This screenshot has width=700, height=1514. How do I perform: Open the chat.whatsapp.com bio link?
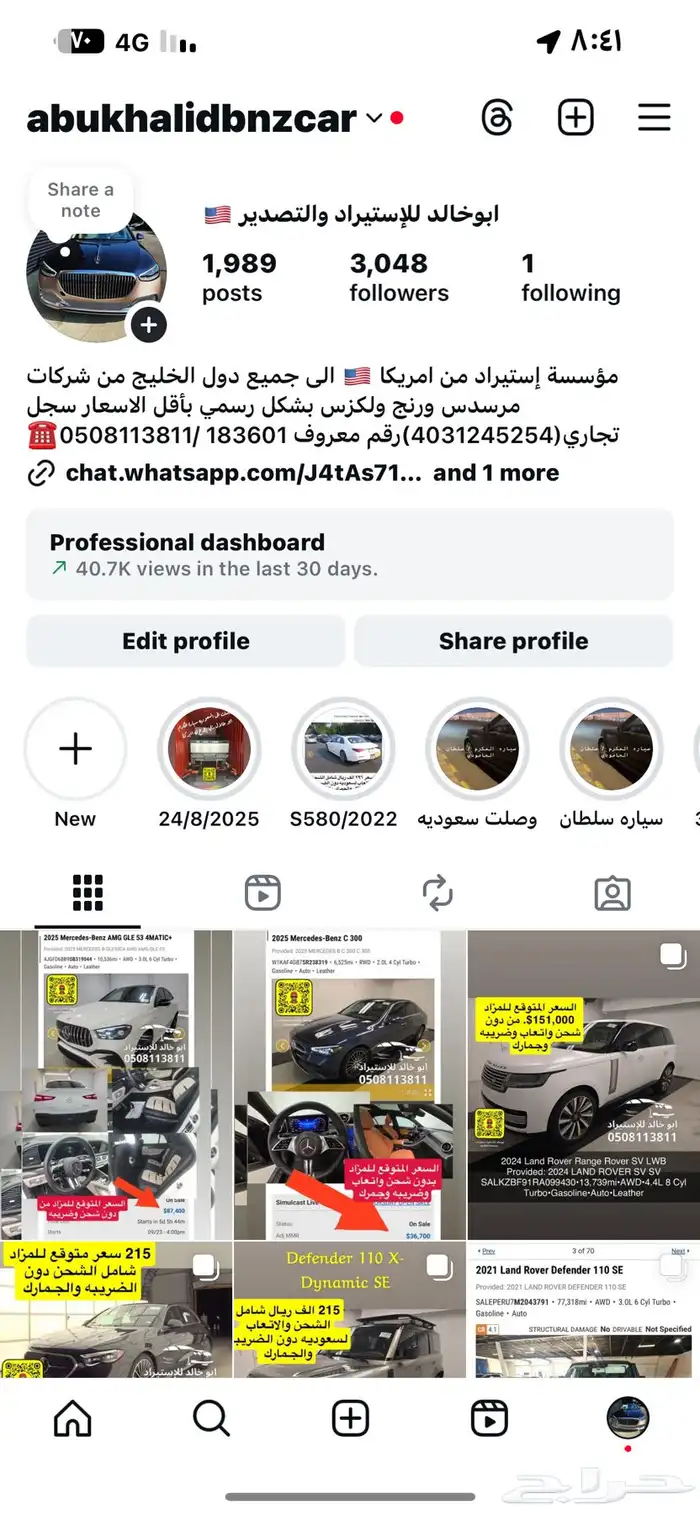click(243, 473)
